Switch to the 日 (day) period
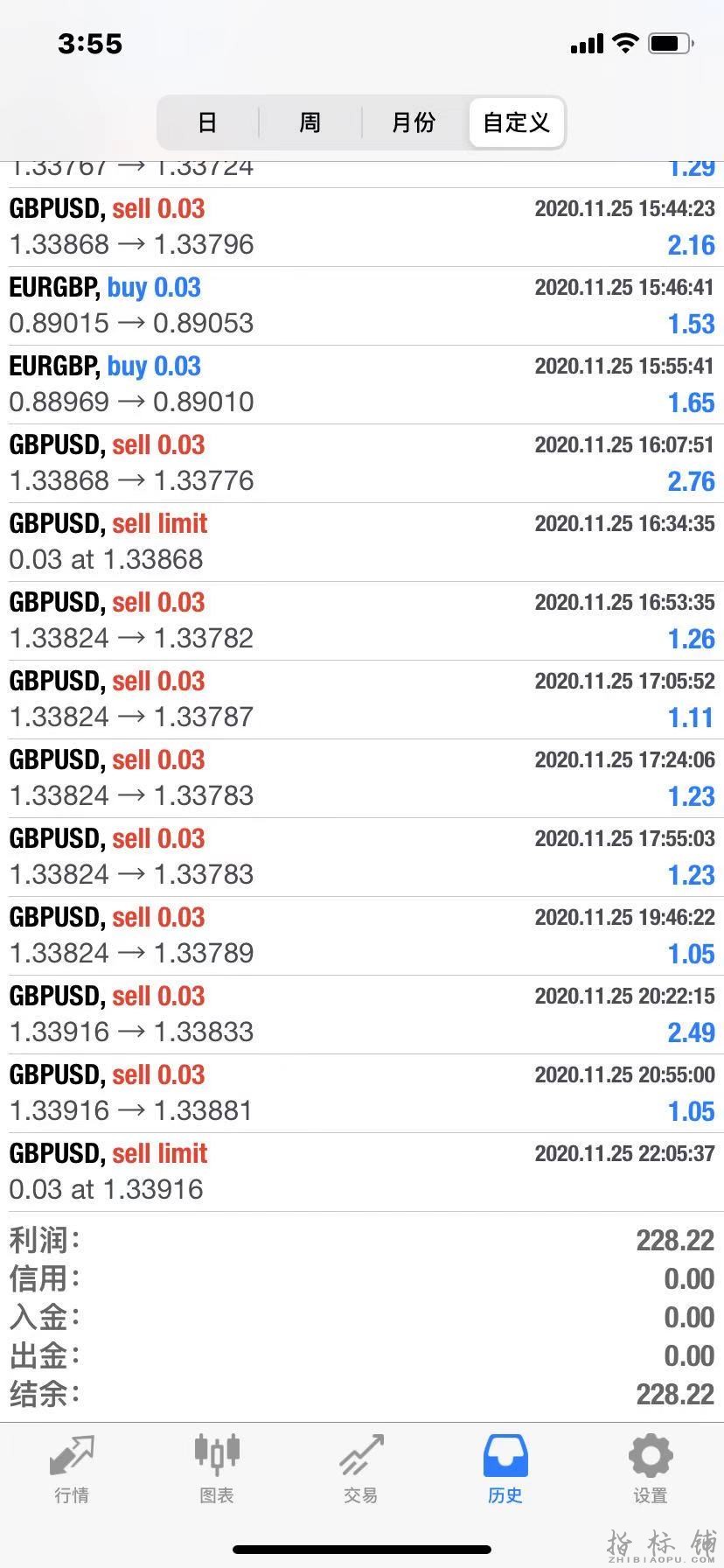This screenshot has width=724, height=1568. pos(207,122)
